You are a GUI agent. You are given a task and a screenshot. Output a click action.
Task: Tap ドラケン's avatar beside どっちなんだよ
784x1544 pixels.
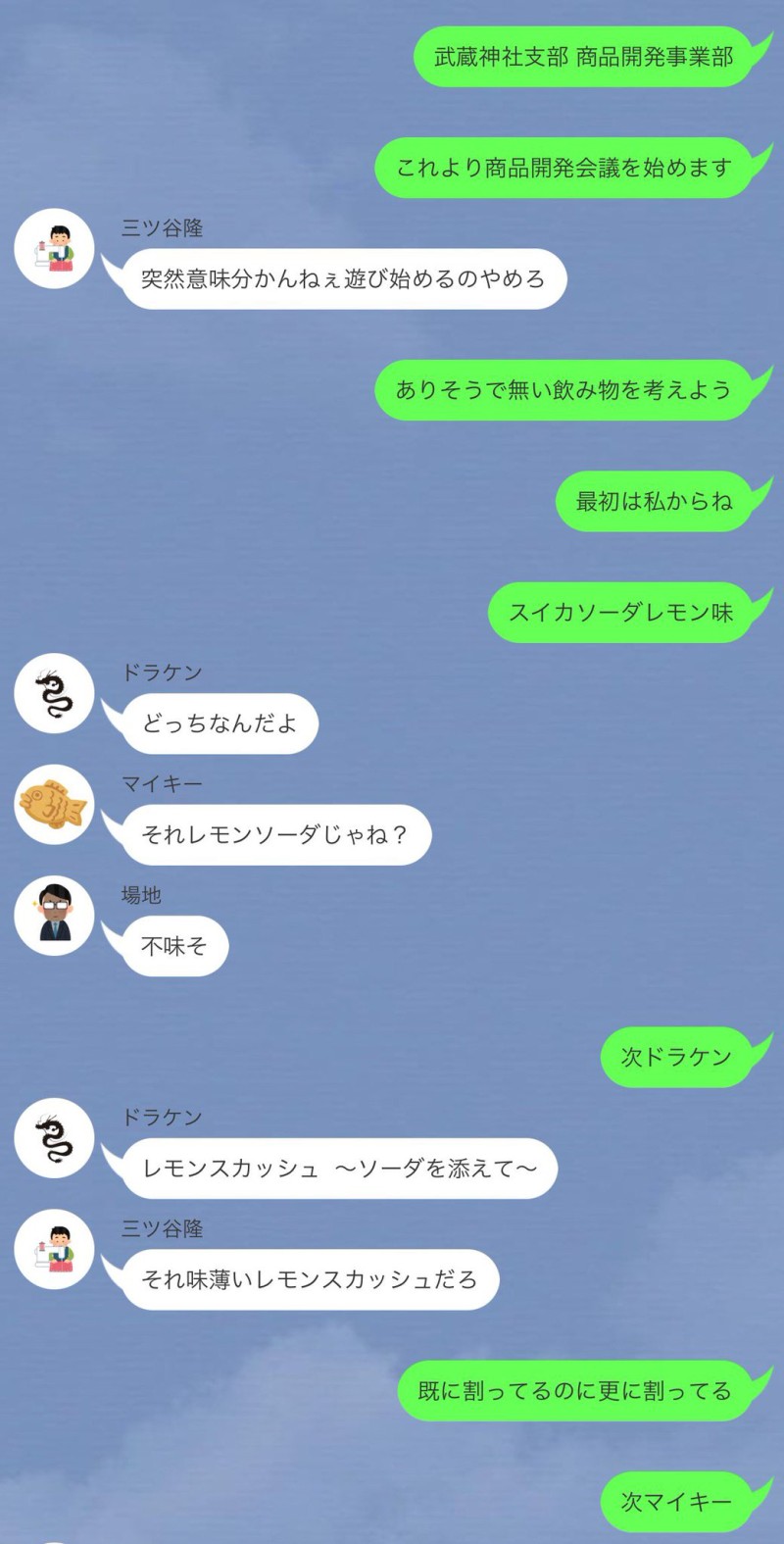[x=54, y=693]
